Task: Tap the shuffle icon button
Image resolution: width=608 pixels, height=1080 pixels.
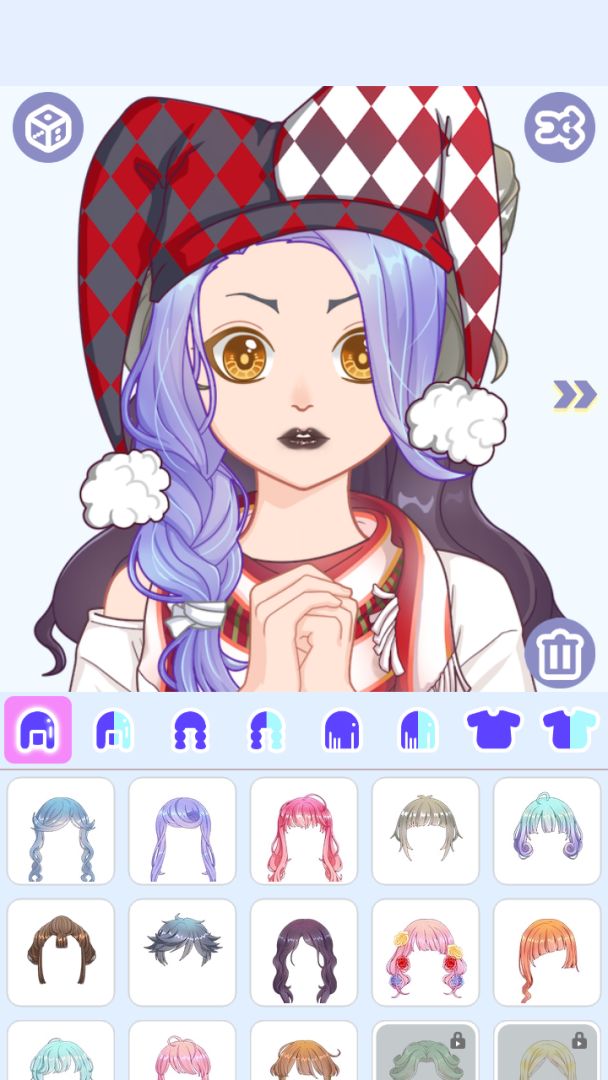Action: click(559, 128)
